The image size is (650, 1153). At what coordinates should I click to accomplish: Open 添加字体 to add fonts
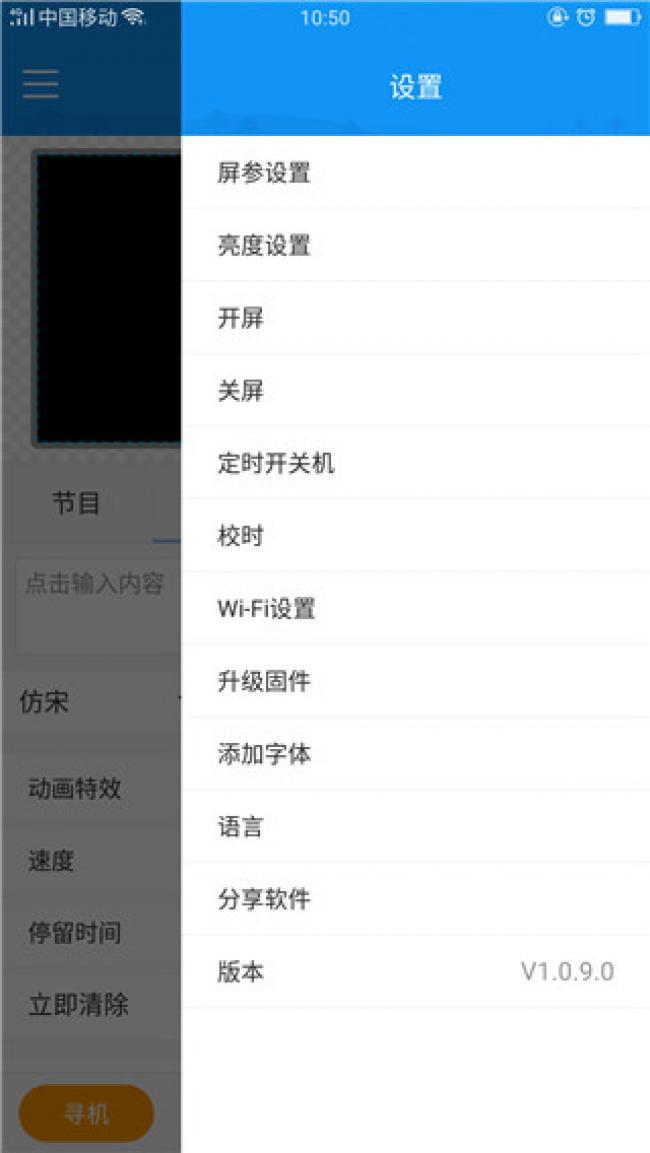(264, 754)
